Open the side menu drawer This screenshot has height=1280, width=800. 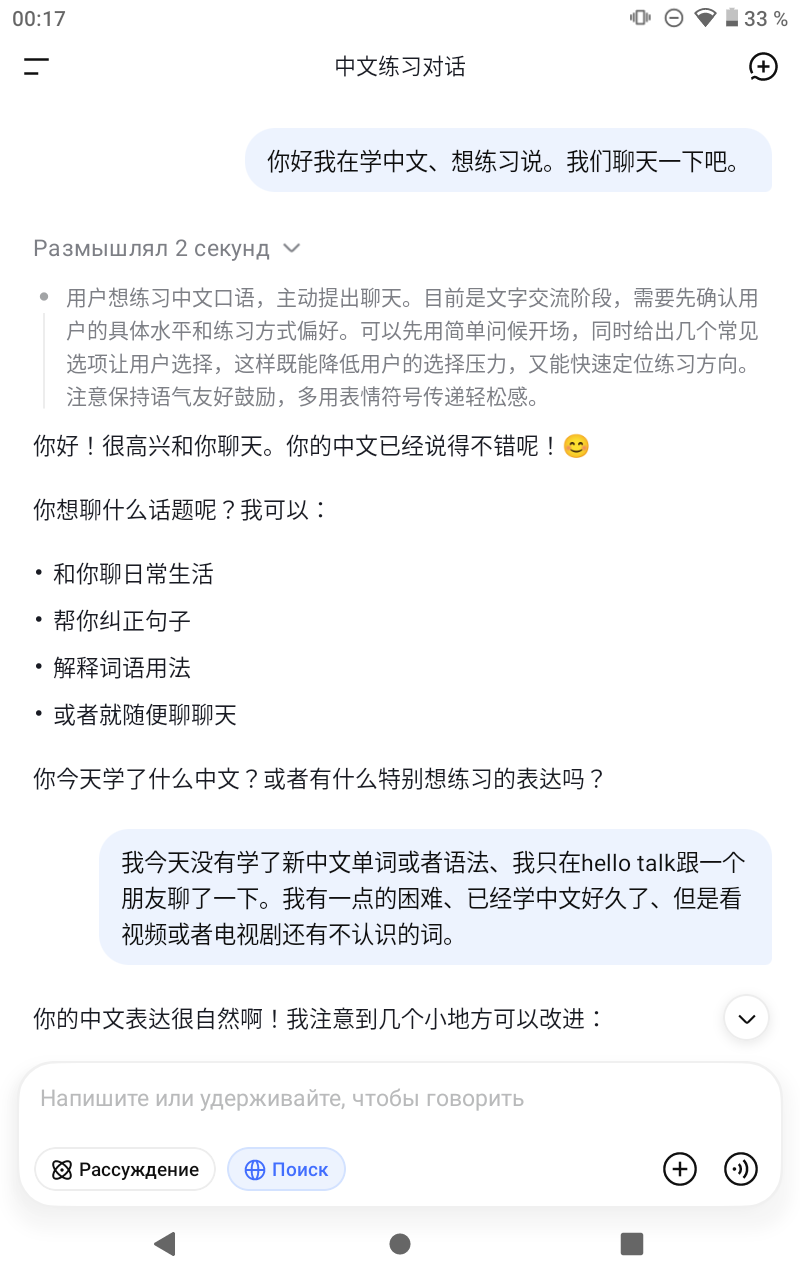[x=36, y=67]
